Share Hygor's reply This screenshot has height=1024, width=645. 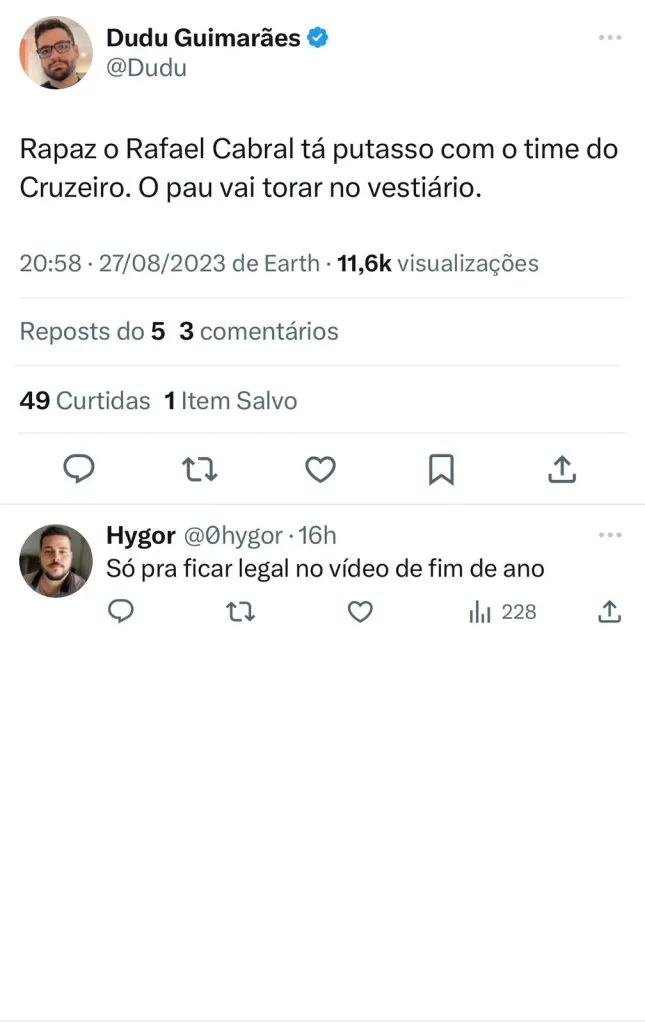tap(609, 612)
